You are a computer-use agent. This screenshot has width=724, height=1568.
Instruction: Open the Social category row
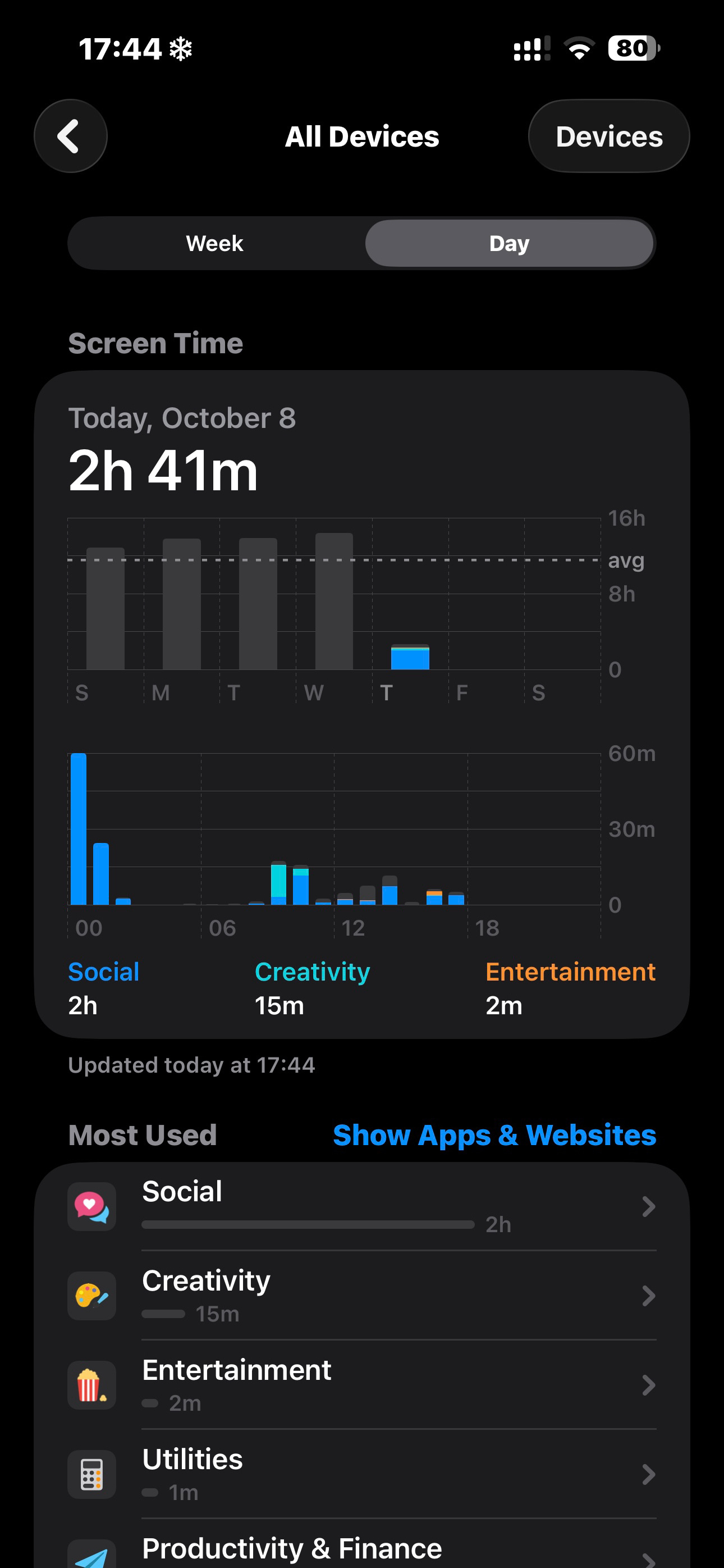(x=362, y=1206)
